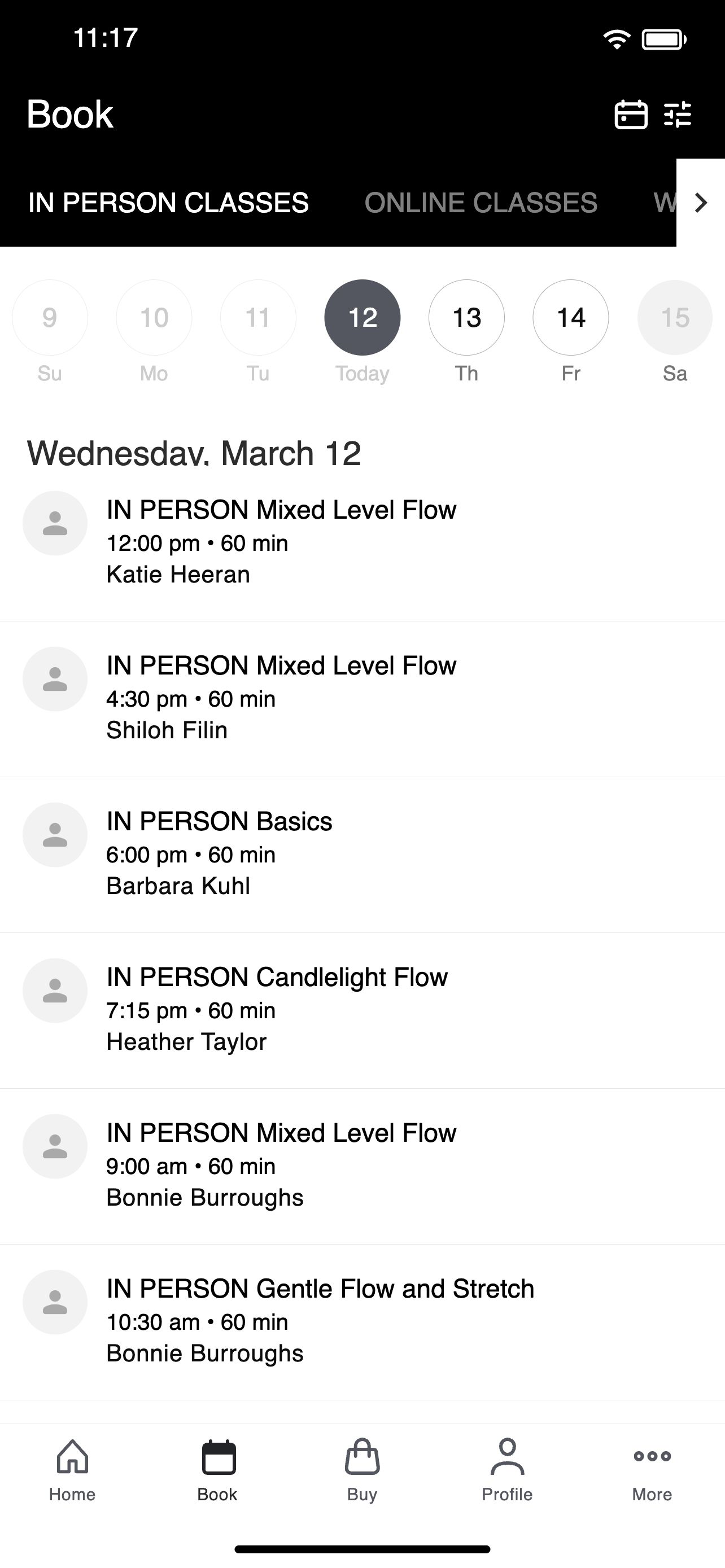Switch to the Online Classes tab
This screenshot has width=725, height=1568.
(x=481, y=203)
